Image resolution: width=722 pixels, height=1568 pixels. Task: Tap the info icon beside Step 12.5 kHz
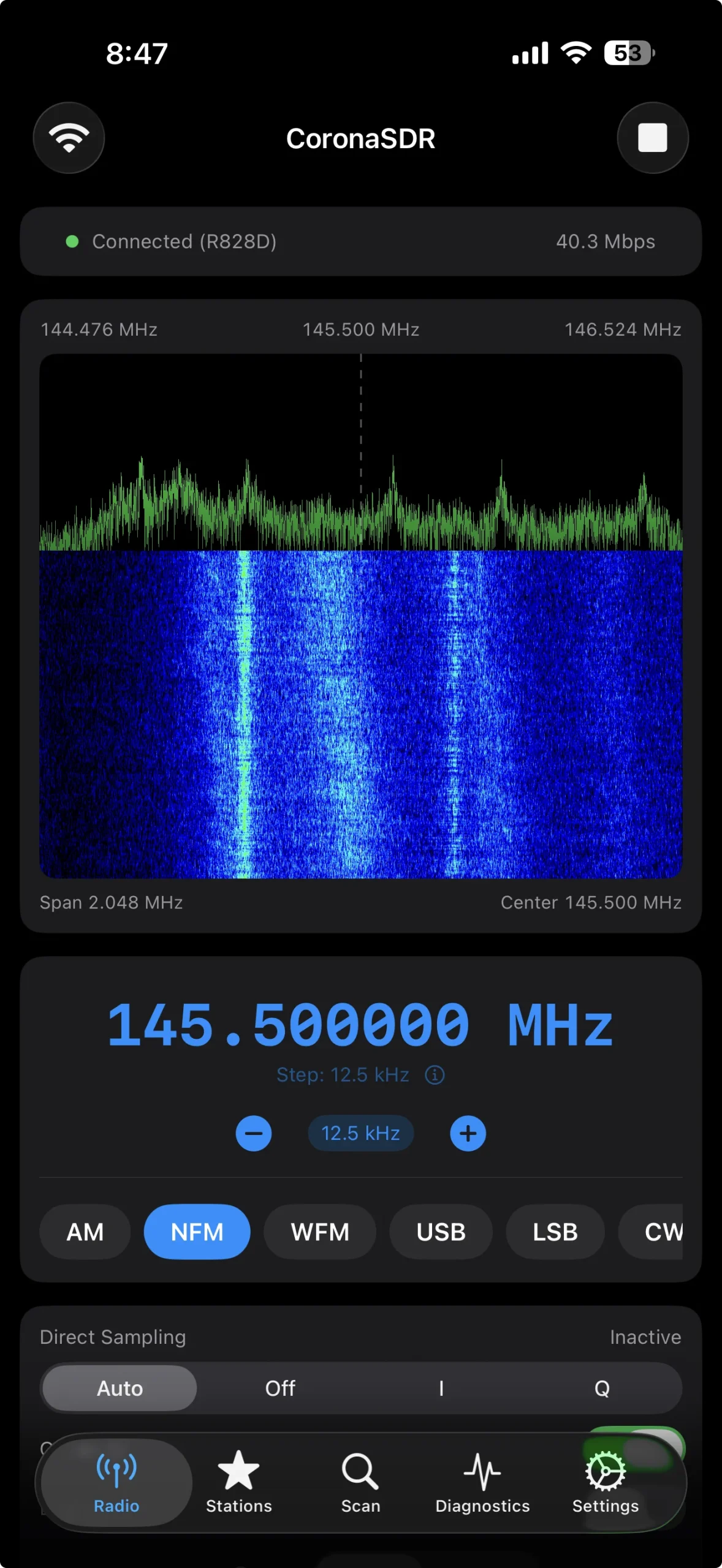434,1075
